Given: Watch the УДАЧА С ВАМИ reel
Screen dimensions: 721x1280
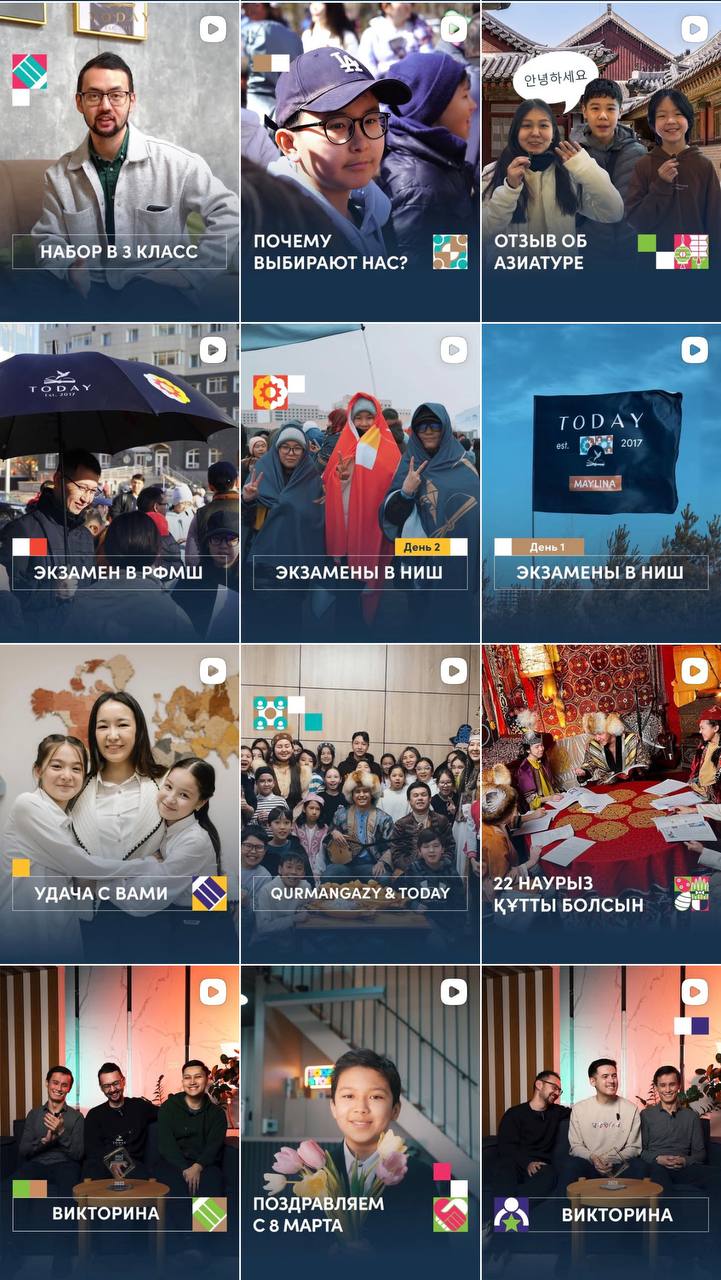Looking at the screenshot, I should coord(119,804).
